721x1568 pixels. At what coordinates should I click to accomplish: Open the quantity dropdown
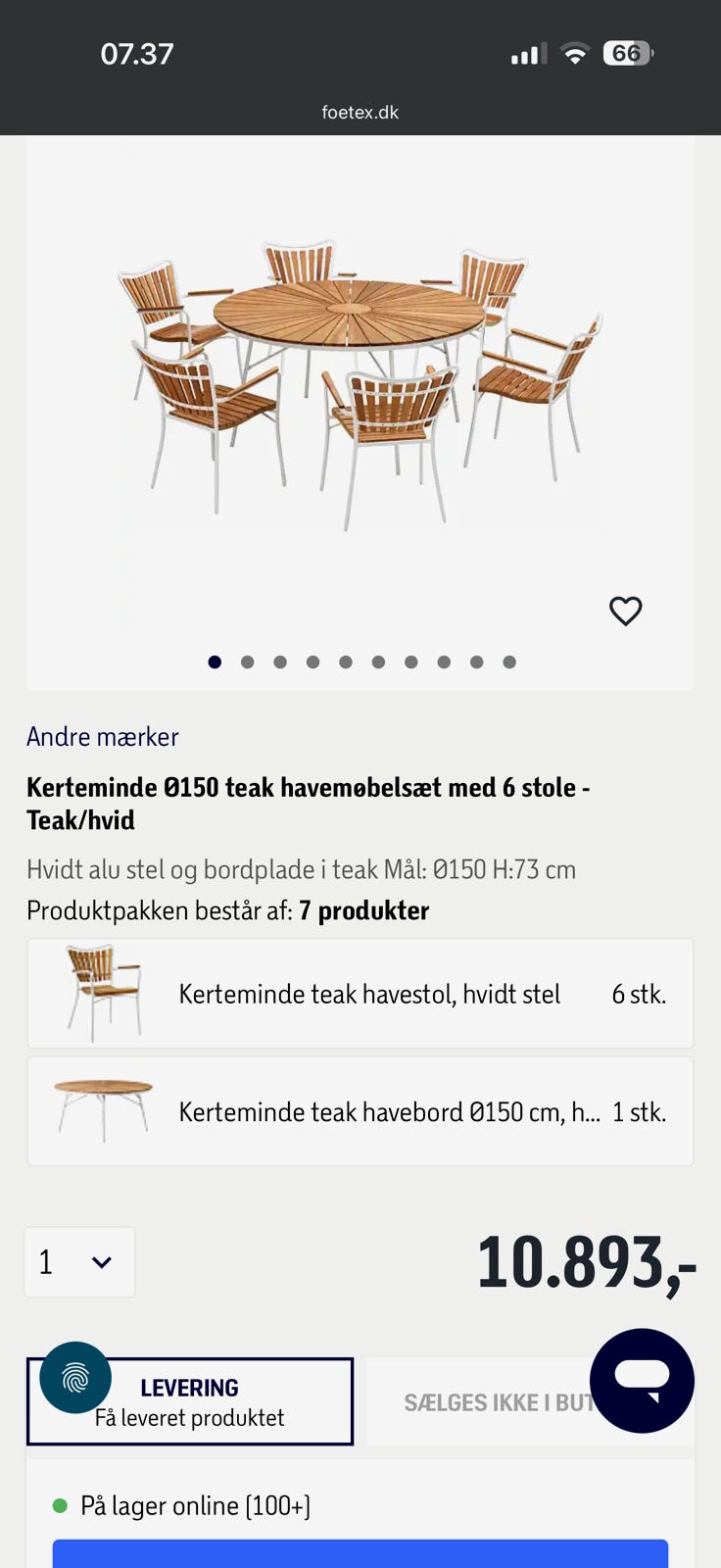click(79, 1262)
